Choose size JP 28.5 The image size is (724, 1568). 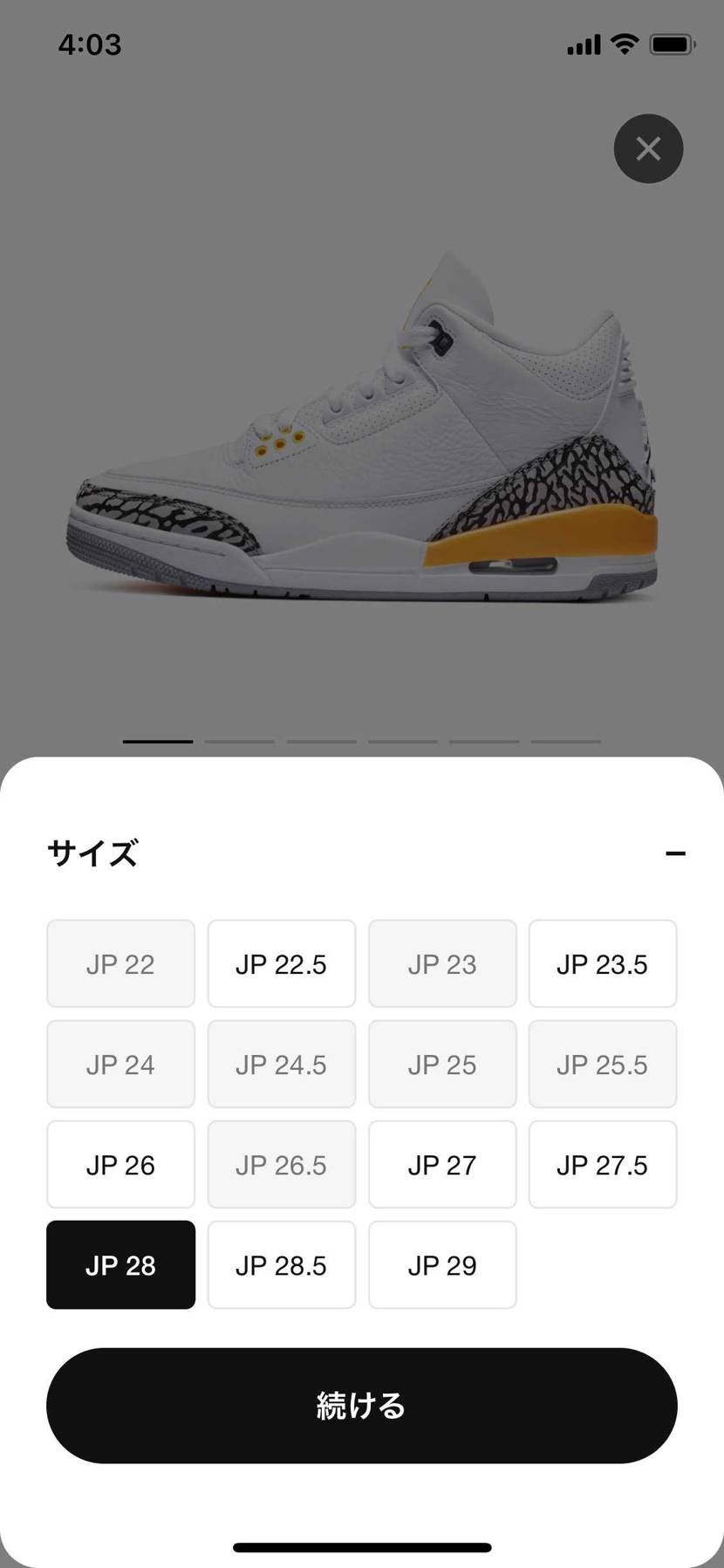pyautogui.click(x=281, y=1264)
